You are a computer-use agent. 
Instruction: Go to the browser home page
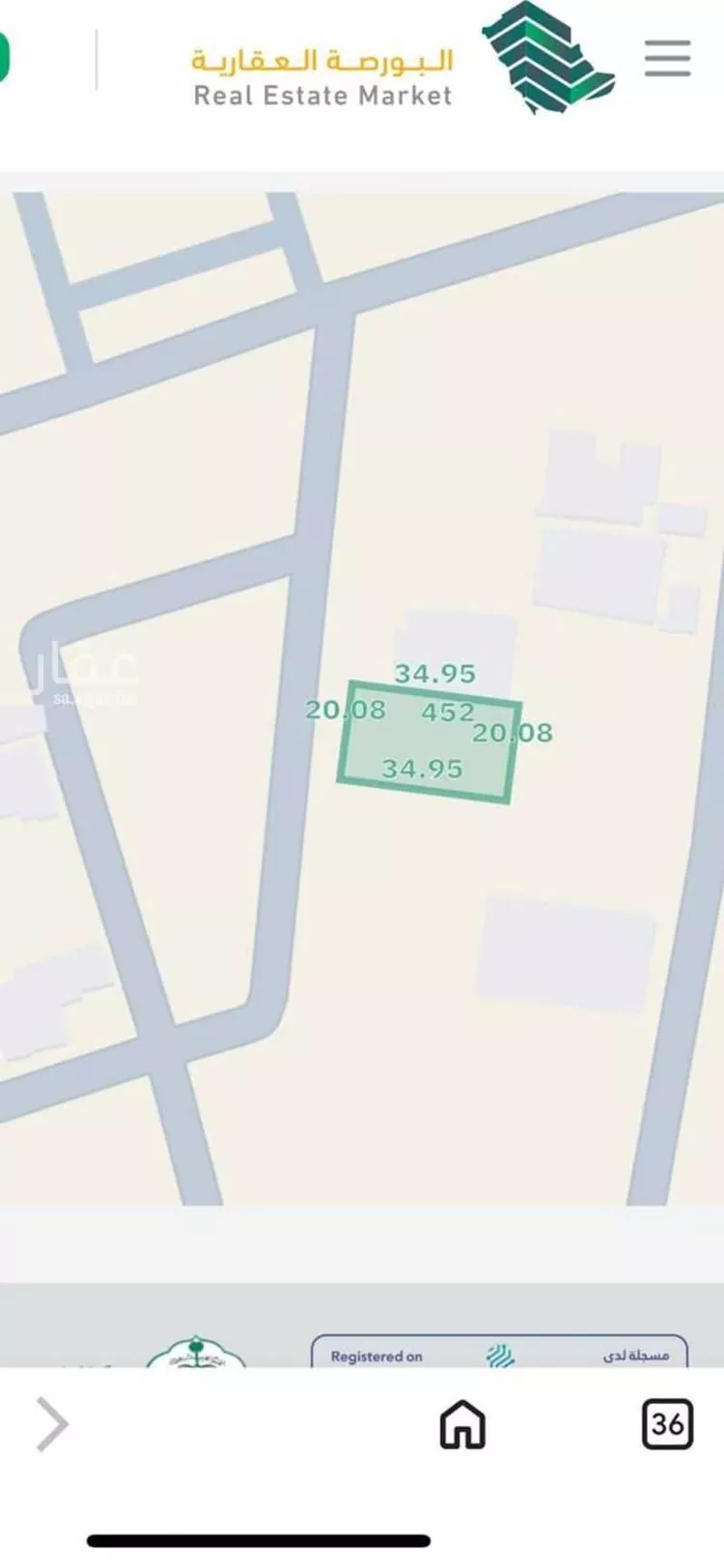(462, 1424)
